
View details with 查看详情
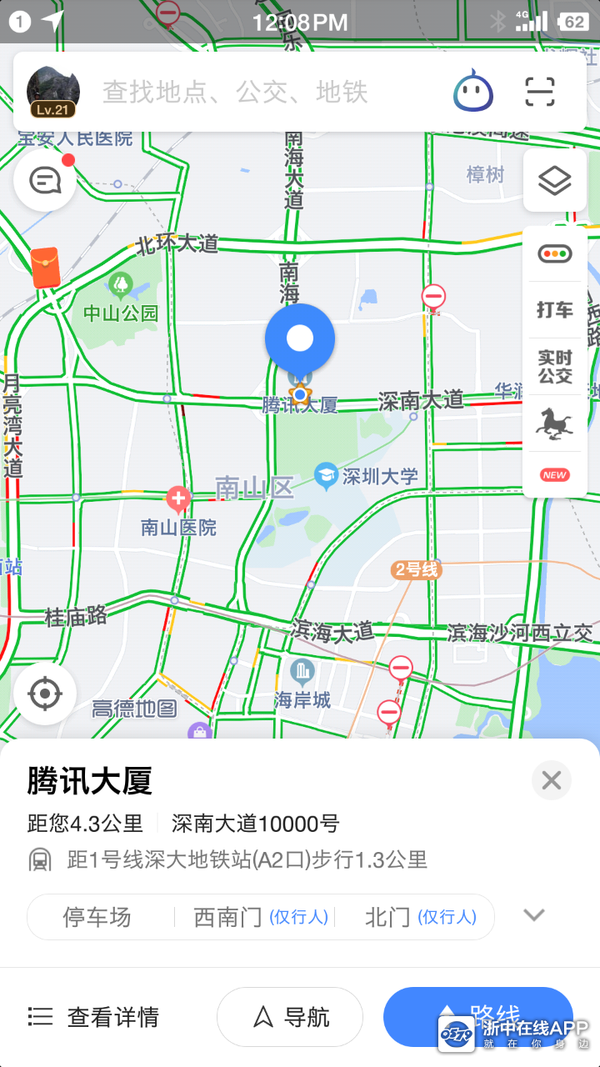94,1017
